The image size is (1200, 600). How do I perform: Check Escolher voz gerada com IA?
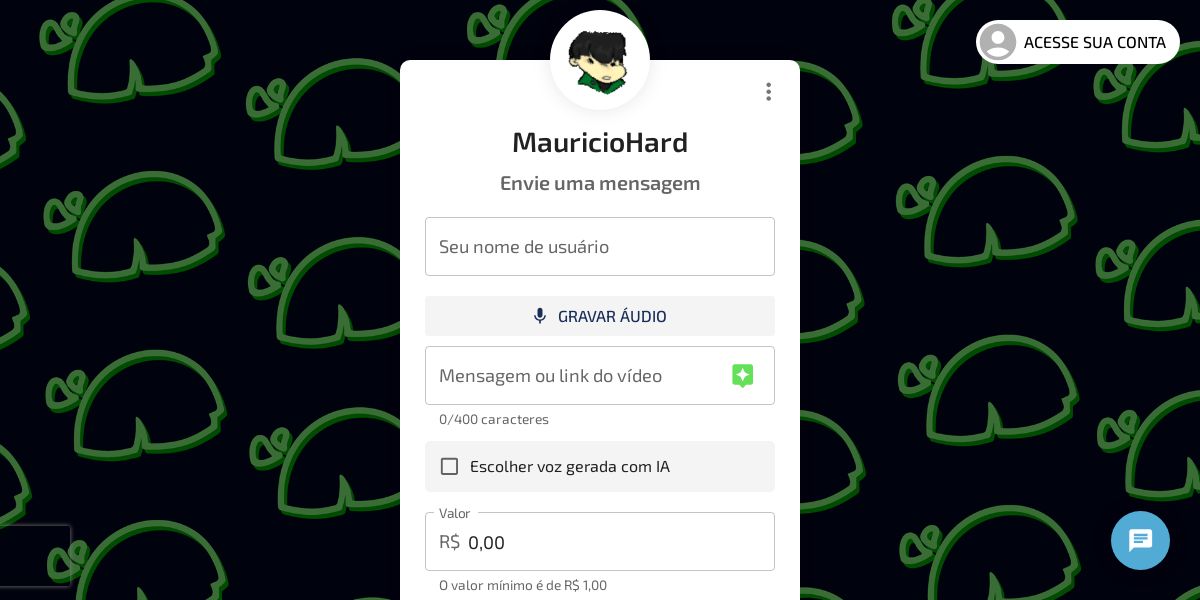coord(450,467)
